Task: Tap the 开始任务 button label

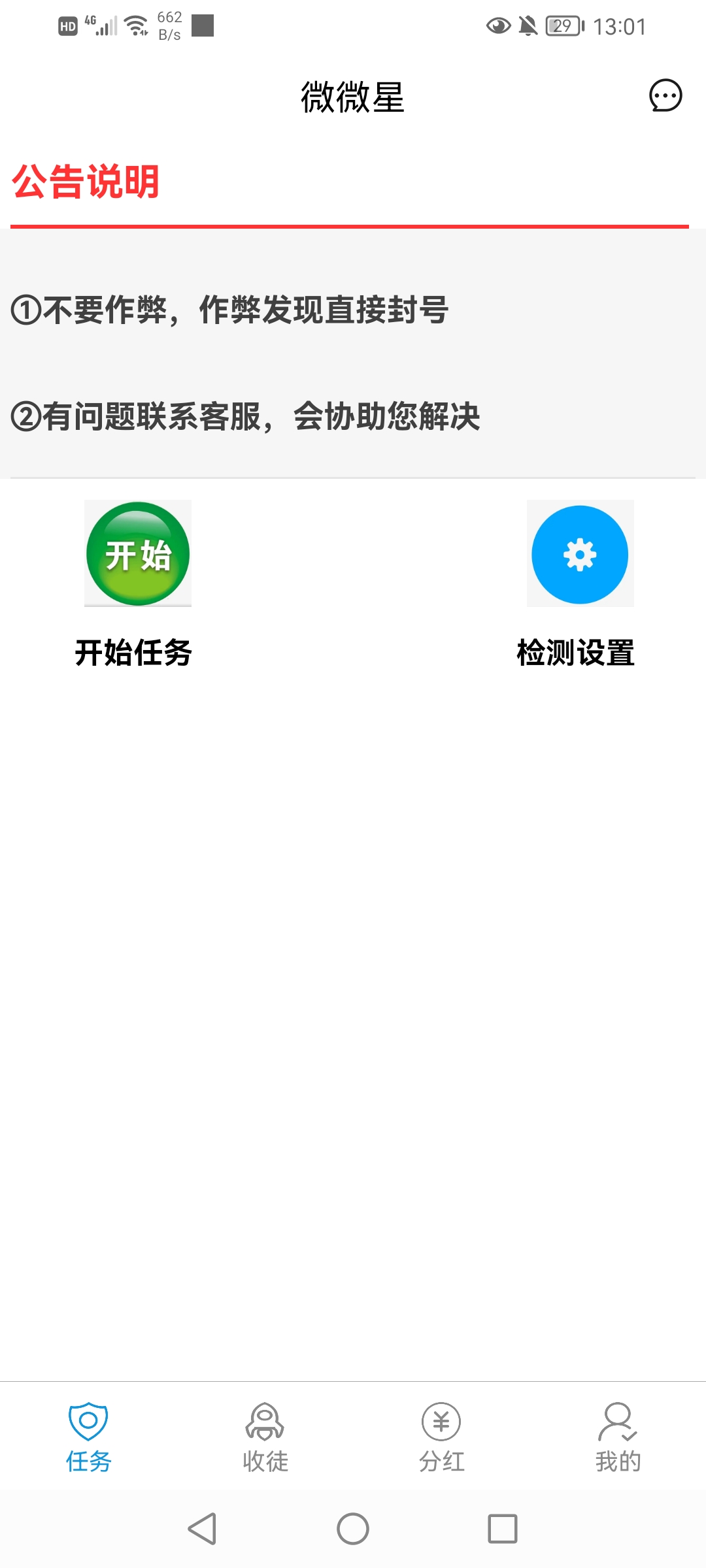Action: point(134,651)
